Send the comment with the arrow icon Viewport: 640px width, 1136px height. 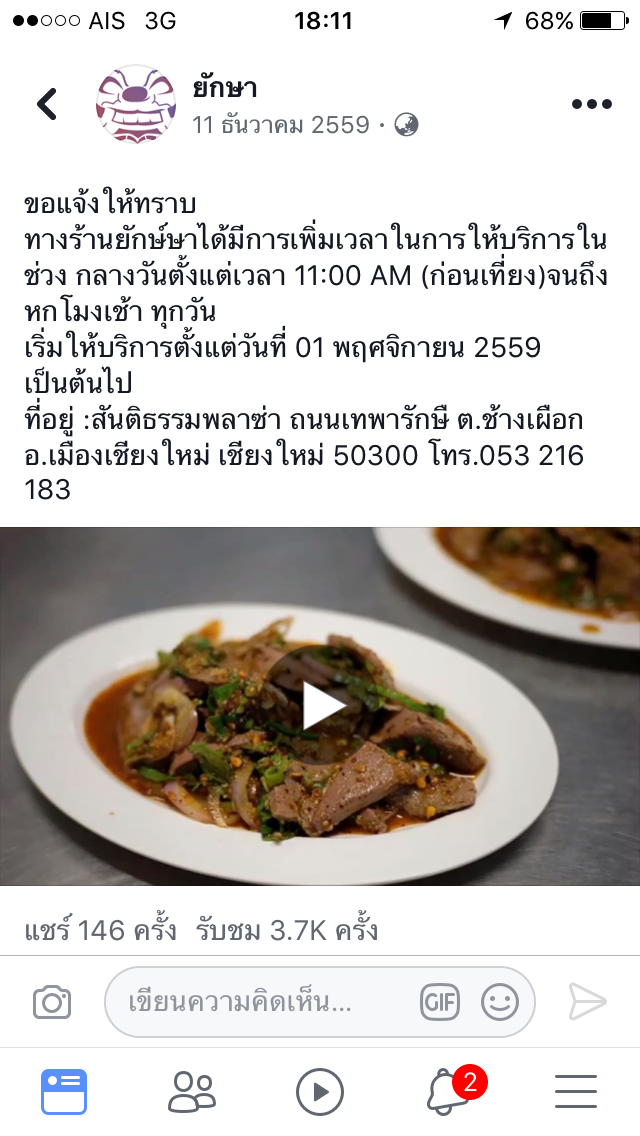587,1002
